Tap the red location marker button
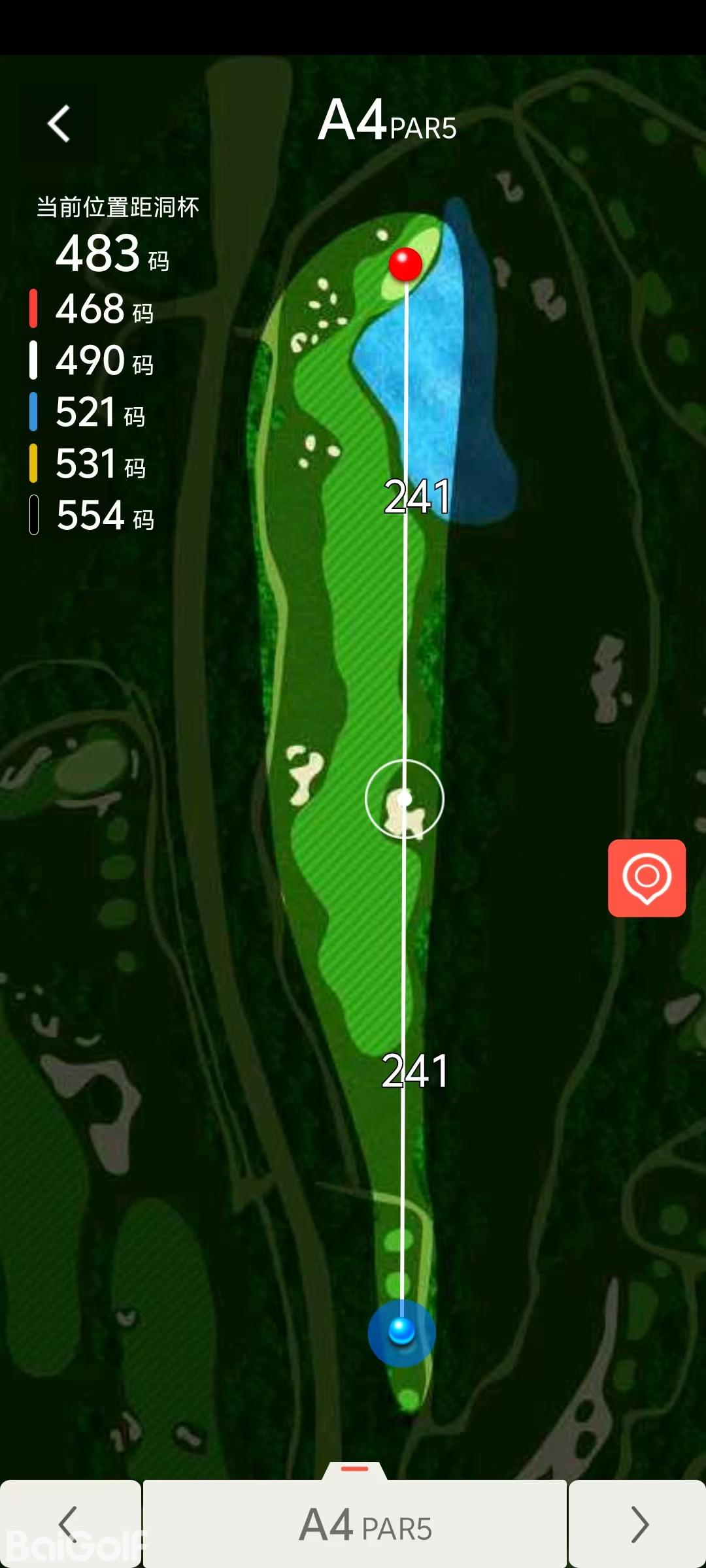 pos(647,877)
